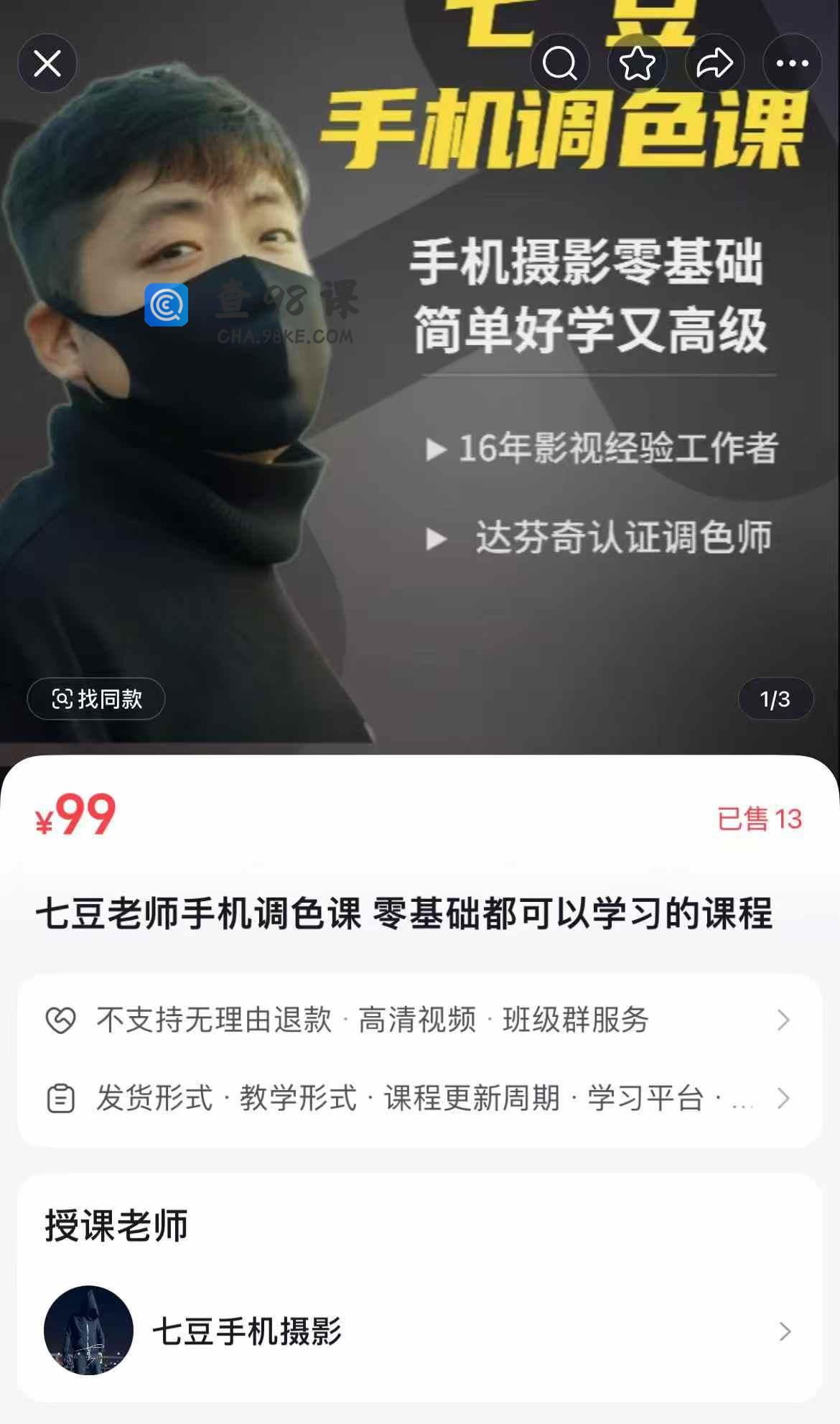Favorite this course with the star icon

click(637, 64)
